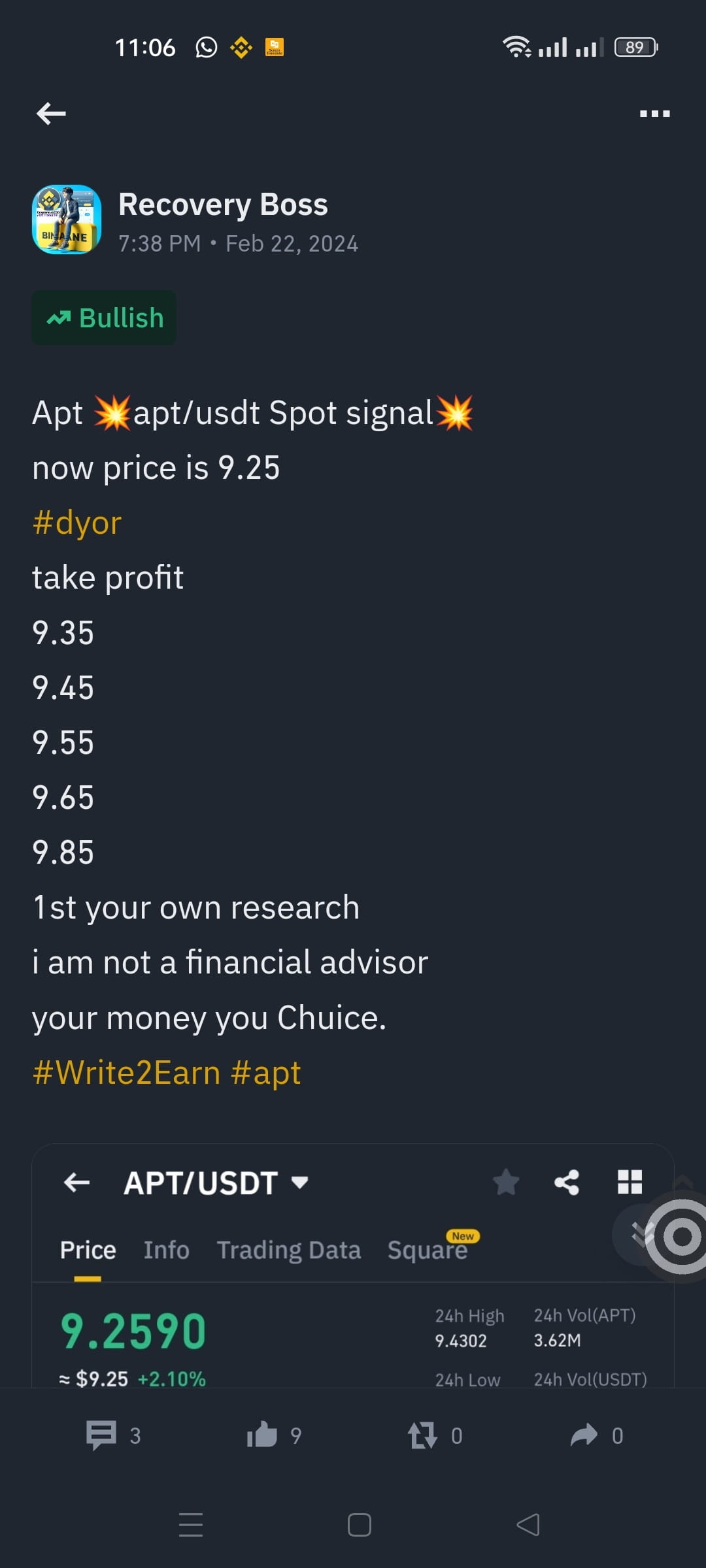Viewport: 706px width, 1568px height.
Task: Share the APT/USDT chart
Action: click(567, 1183)
